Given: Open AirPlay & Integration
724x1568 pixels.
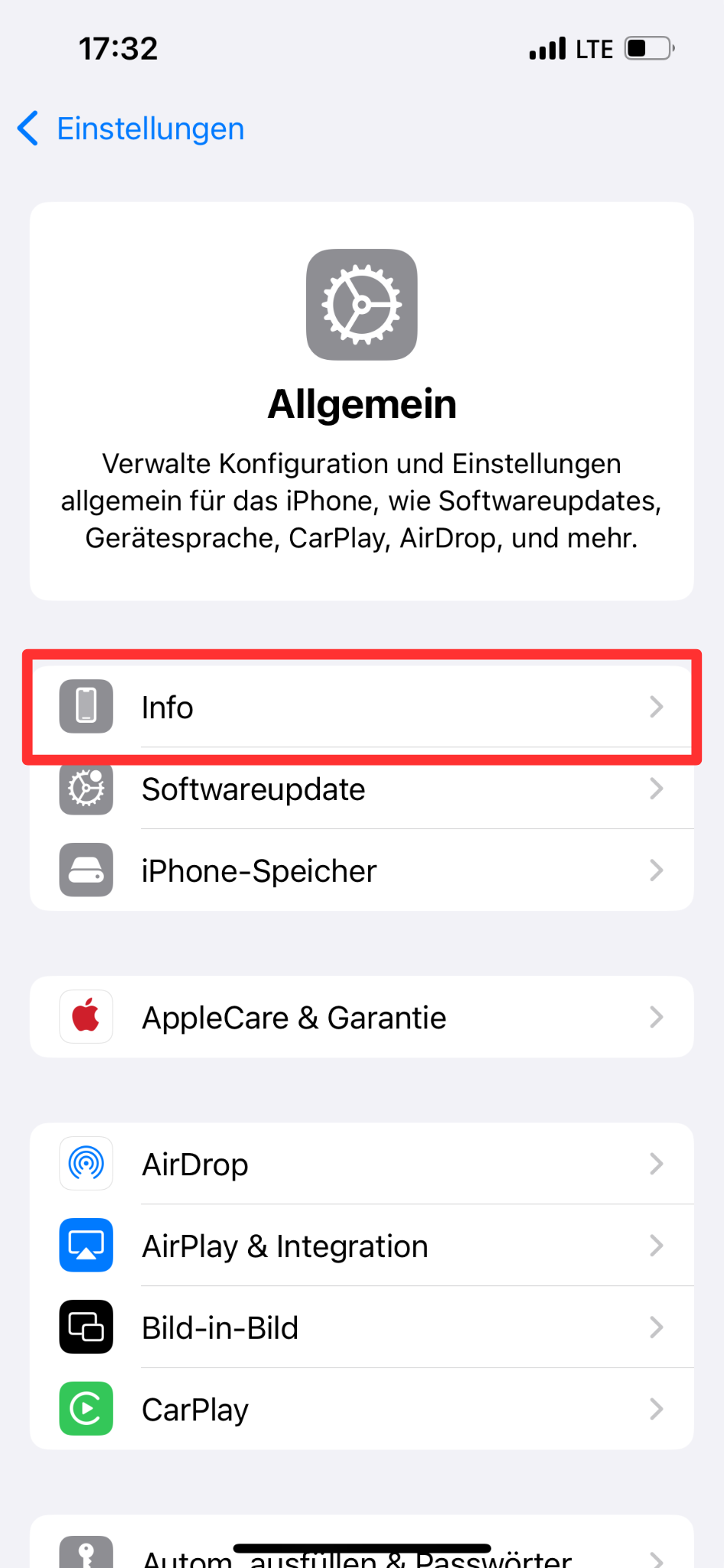Looking at the screenshot, I should [361, 1246].
